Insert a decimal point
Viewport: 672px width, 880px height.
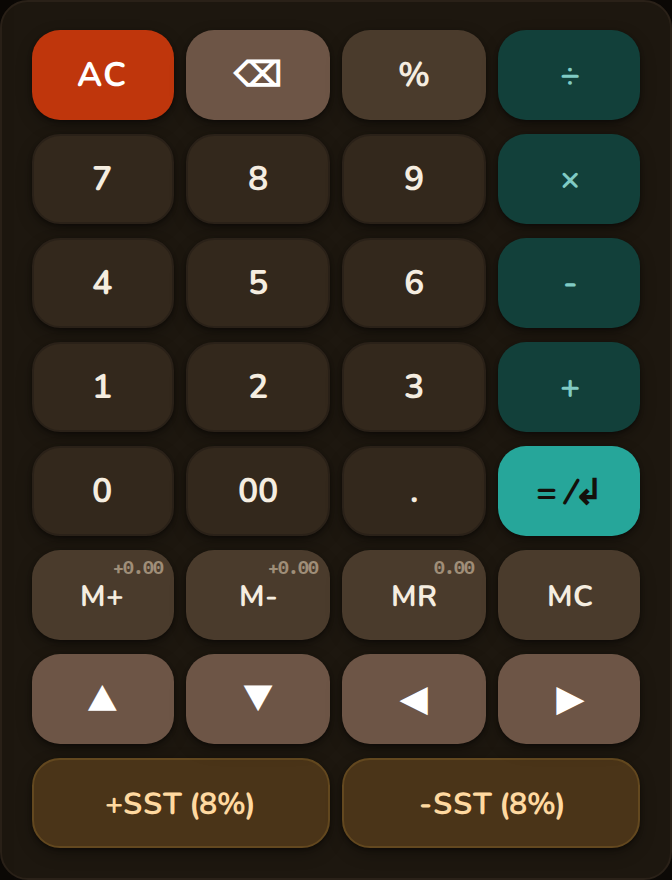[x=414, y=491]
